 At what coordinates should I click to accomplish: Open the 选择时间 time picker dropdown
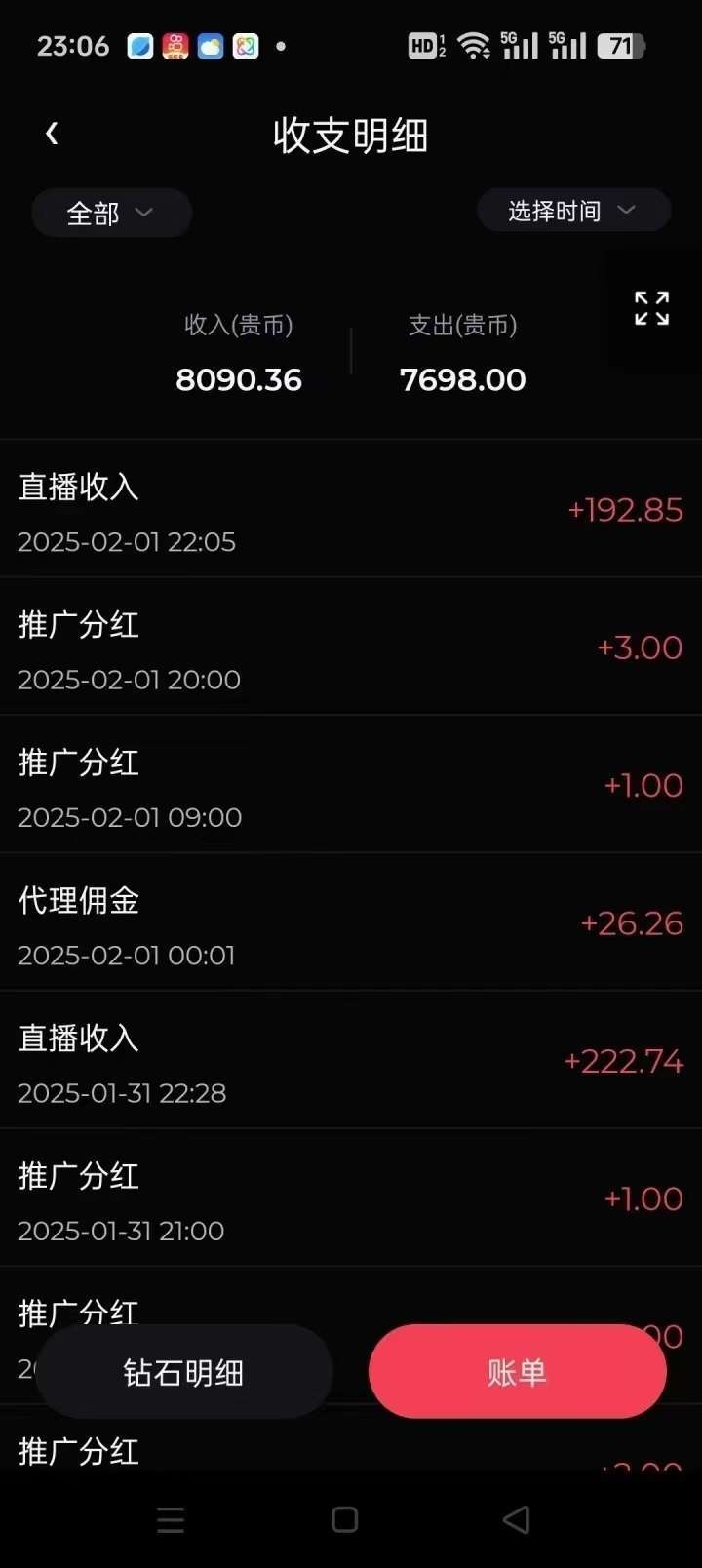click(x=573, y=211)
